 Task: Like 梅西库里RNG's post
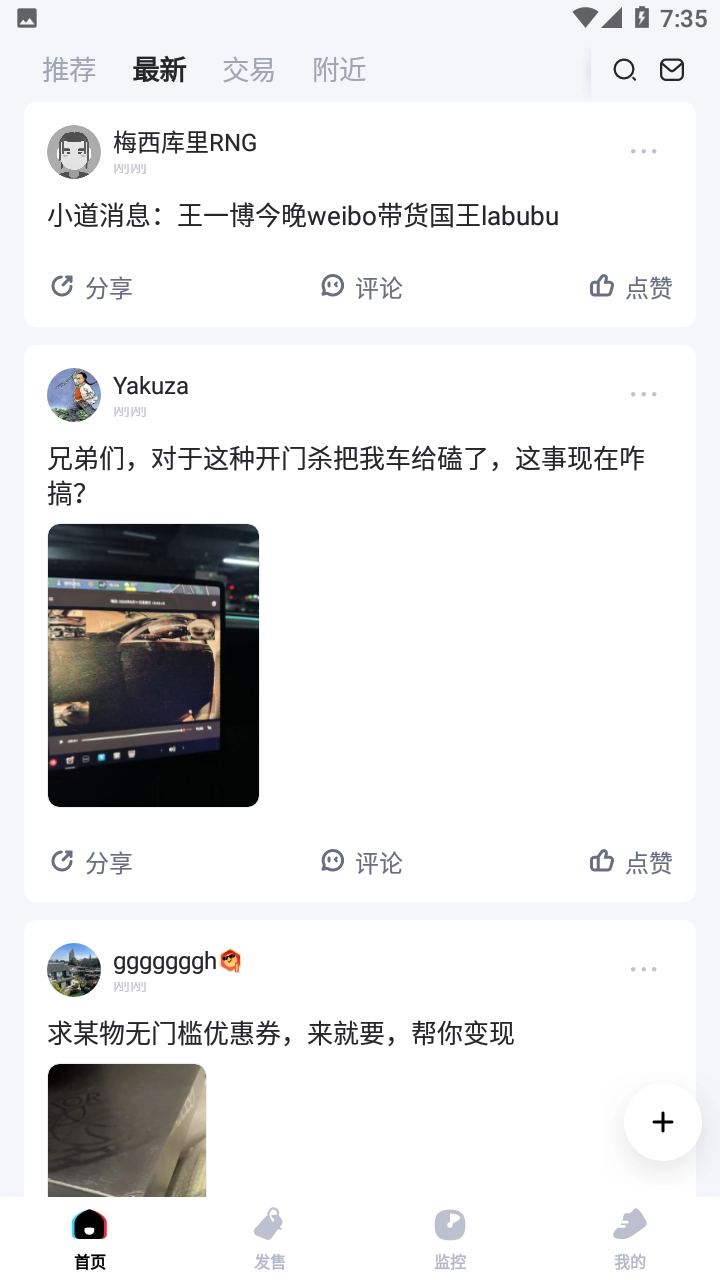[x=630, y=288]
